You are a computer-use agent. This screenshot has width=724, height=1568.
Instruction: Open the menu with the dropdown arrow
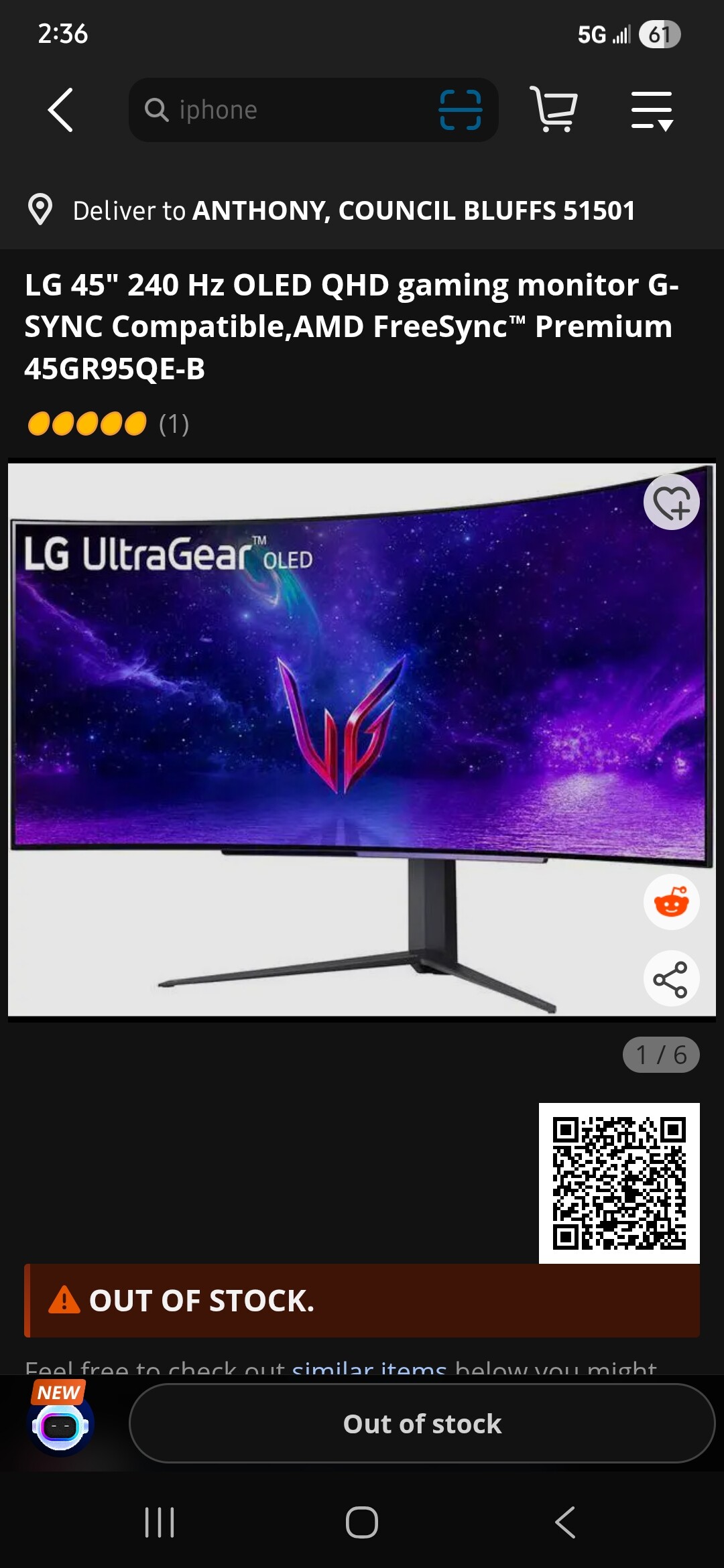[652, 111]
